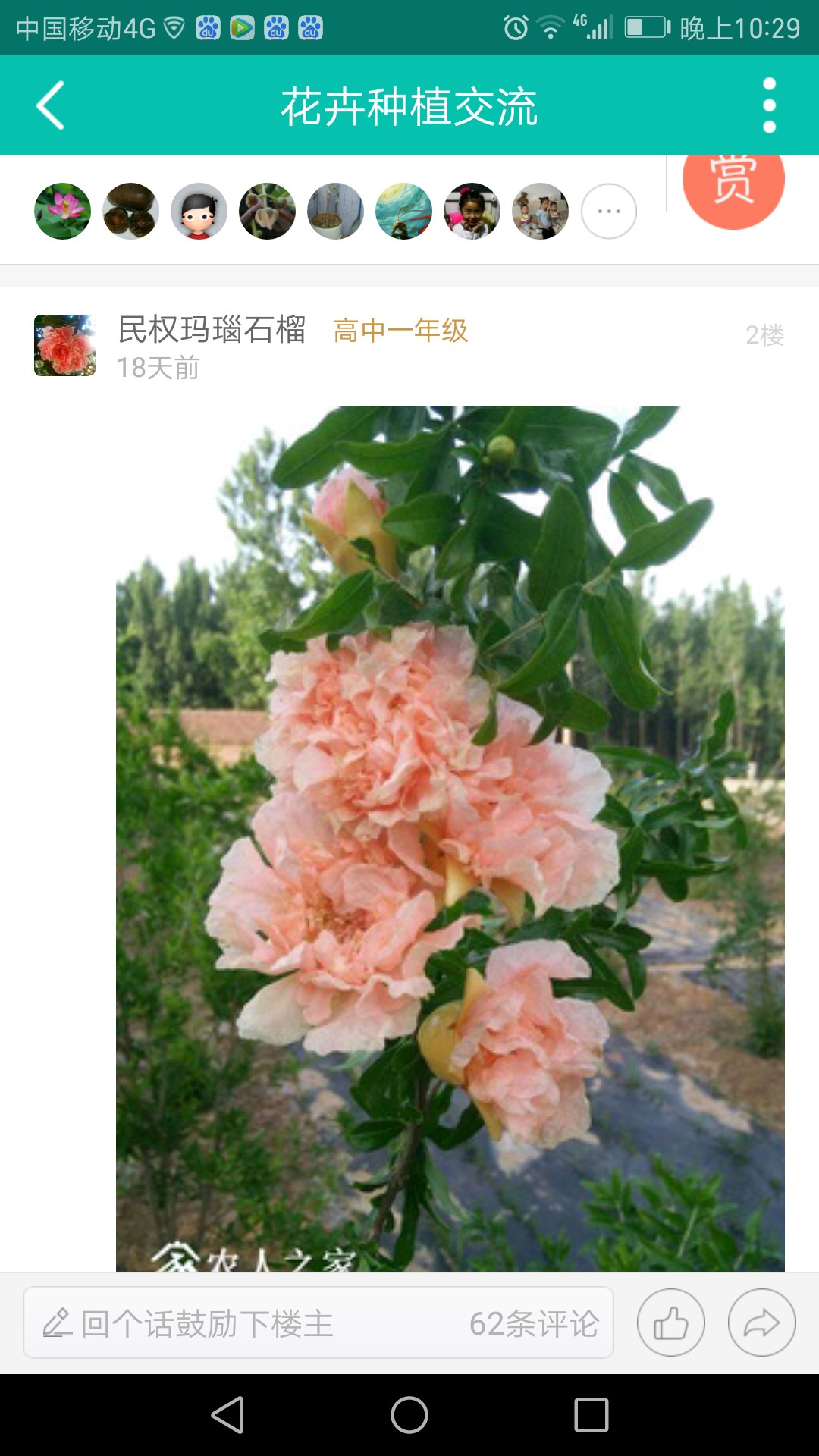Open the recent apps square button
This screenshot has height=1456, width=819.
tap(591, 1415)
